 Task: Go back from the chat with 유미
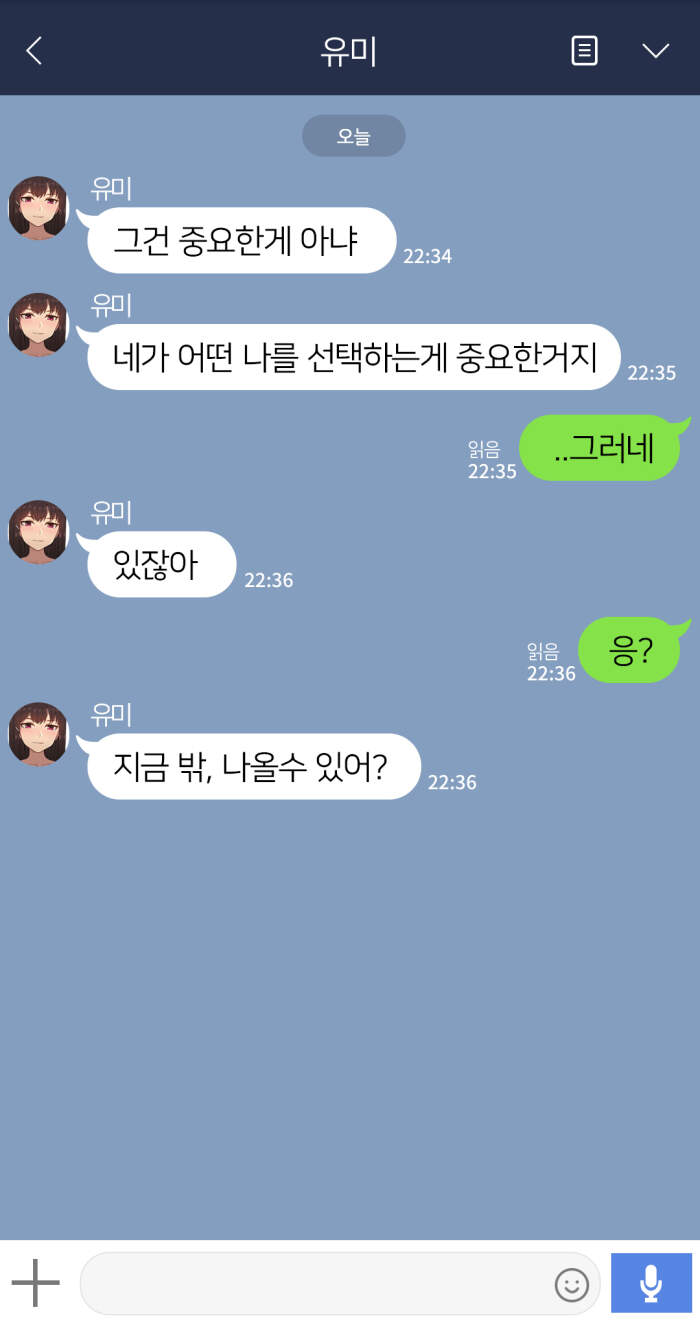pyautogui.click(x=34, y=51)
